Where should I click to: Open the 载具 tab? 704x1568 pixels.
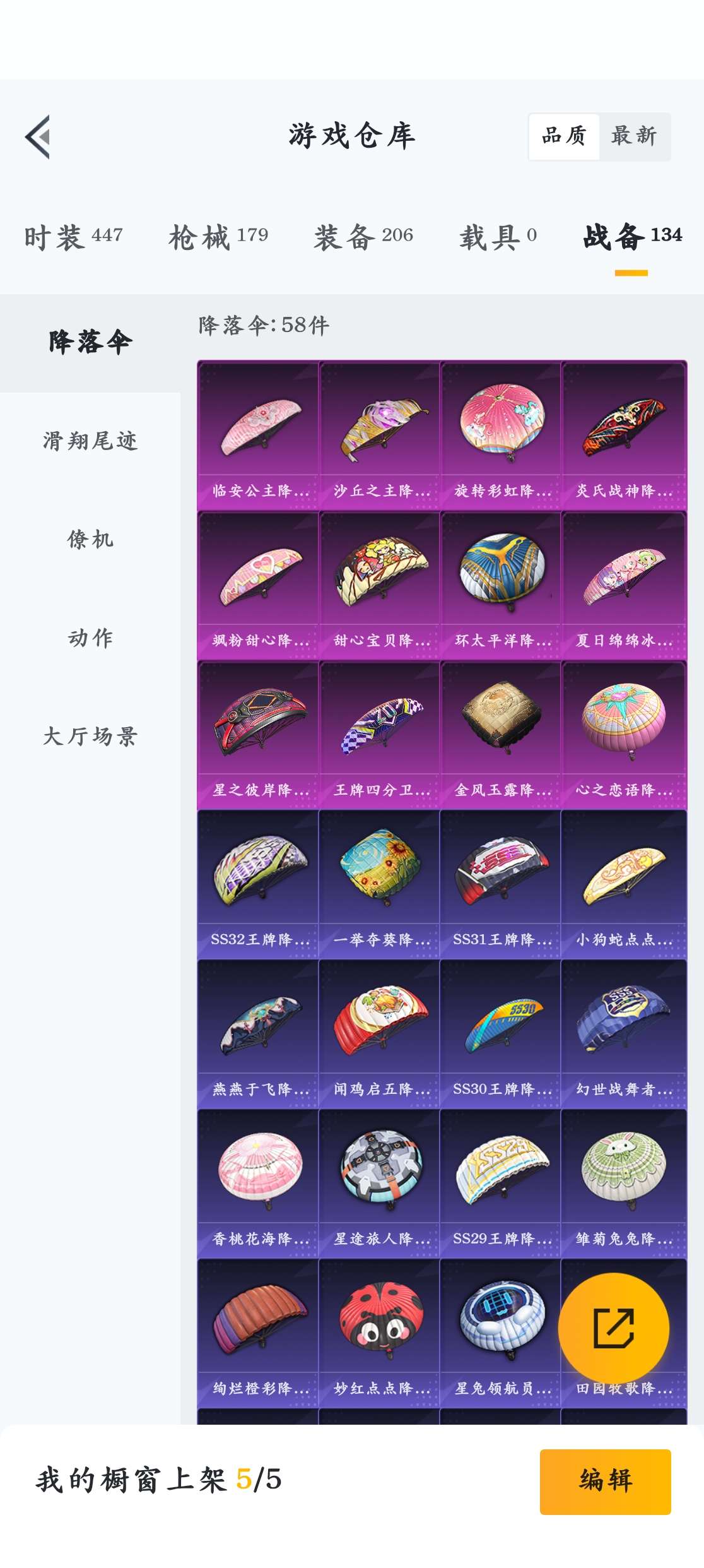(x=498, y=237)
